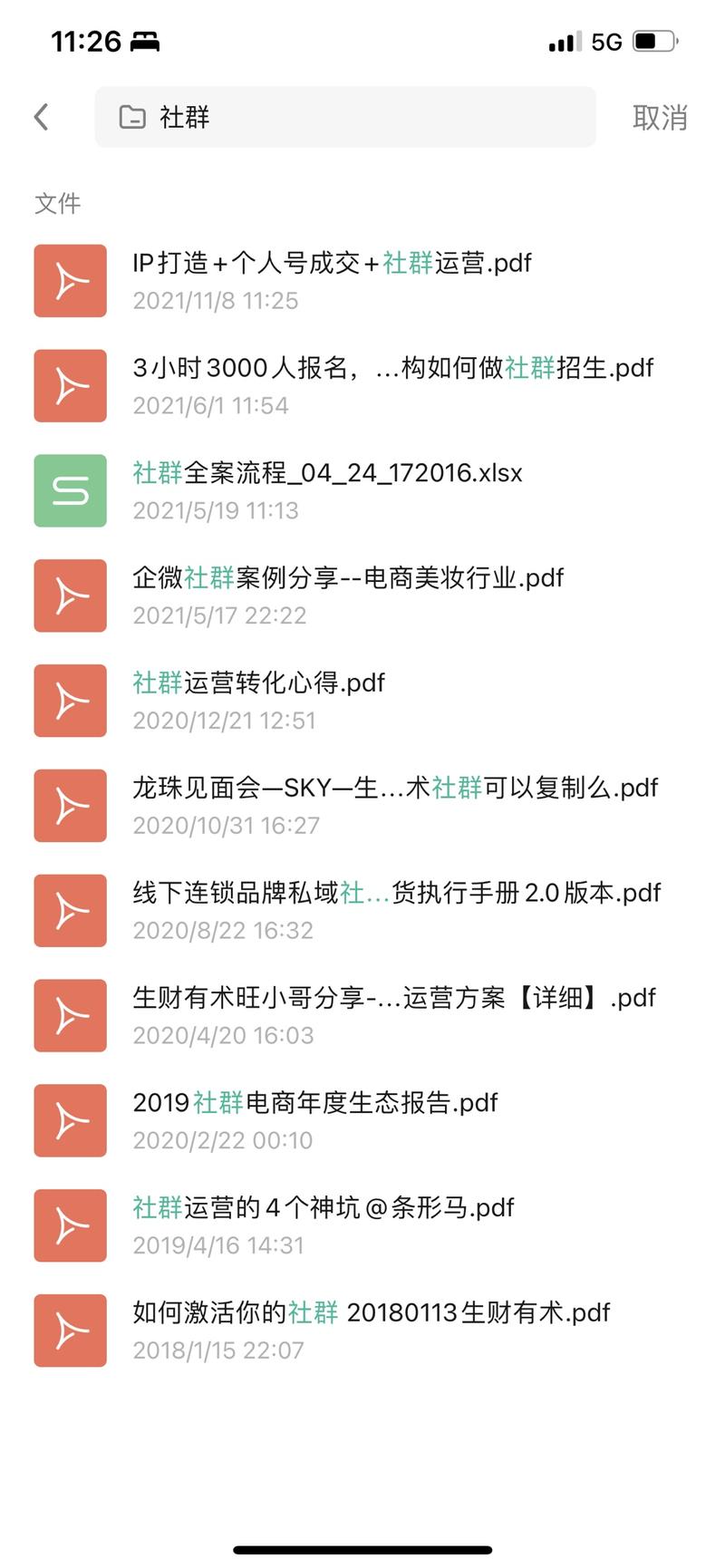This screenshot has height=1568, width=725.
Task: Tap the back chevron at top left
Action: pyautogui.click(x=40, y=117)
